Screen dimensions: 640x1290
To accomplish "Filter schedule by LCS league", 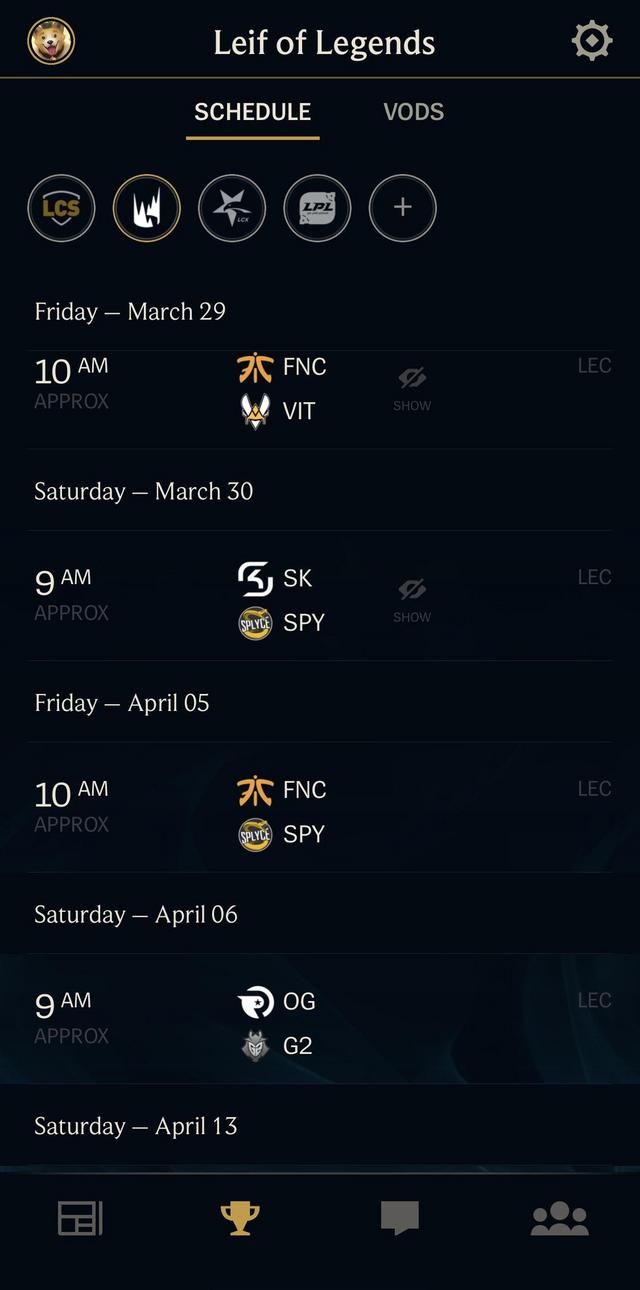I will 61,208.
